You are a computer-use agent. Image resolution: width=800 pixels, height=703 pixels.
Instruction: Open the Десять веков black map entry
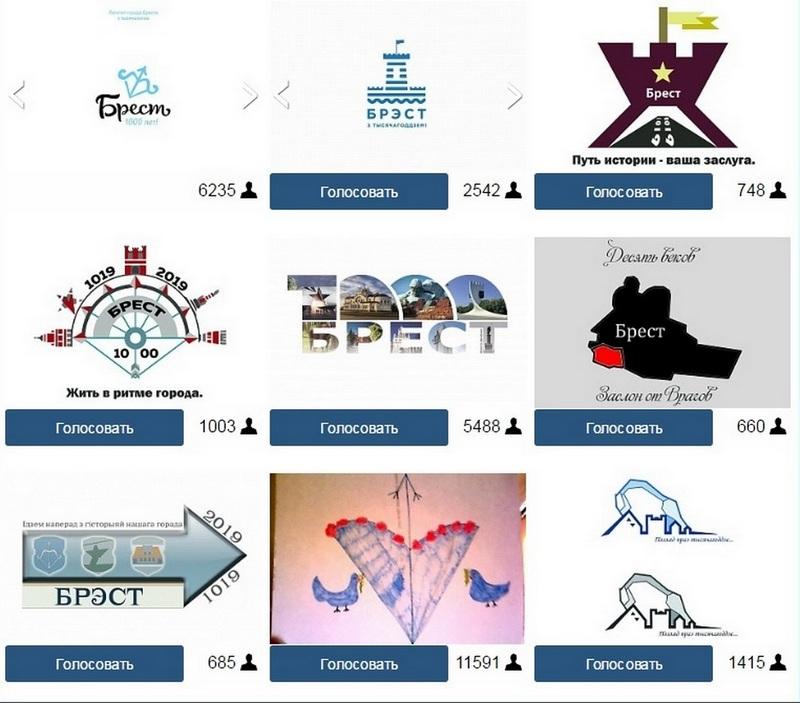(x=662, y=322)
